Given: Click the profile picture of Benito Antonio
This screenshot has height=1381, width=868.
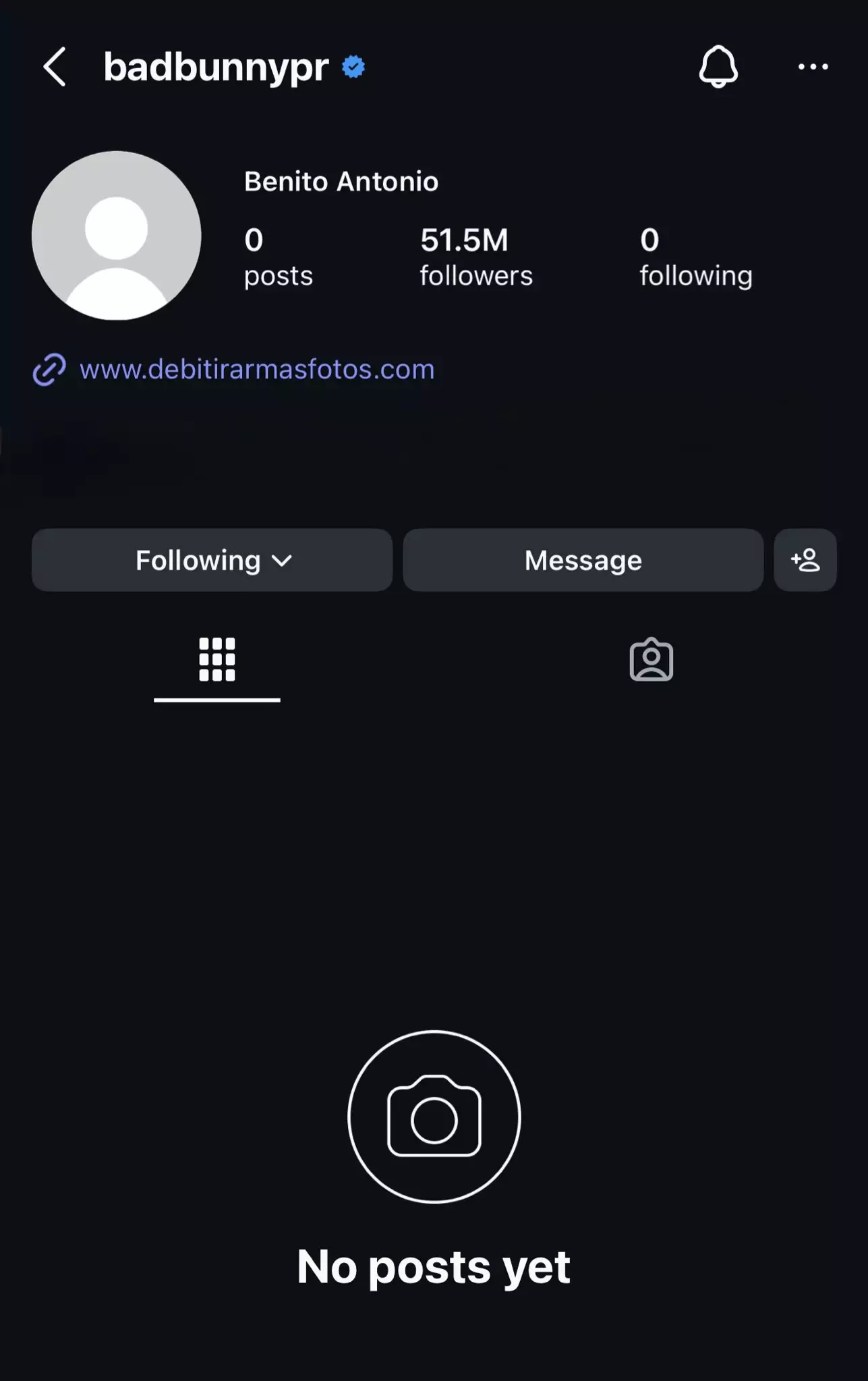Looking at the screenshot, I should [115, 235].
